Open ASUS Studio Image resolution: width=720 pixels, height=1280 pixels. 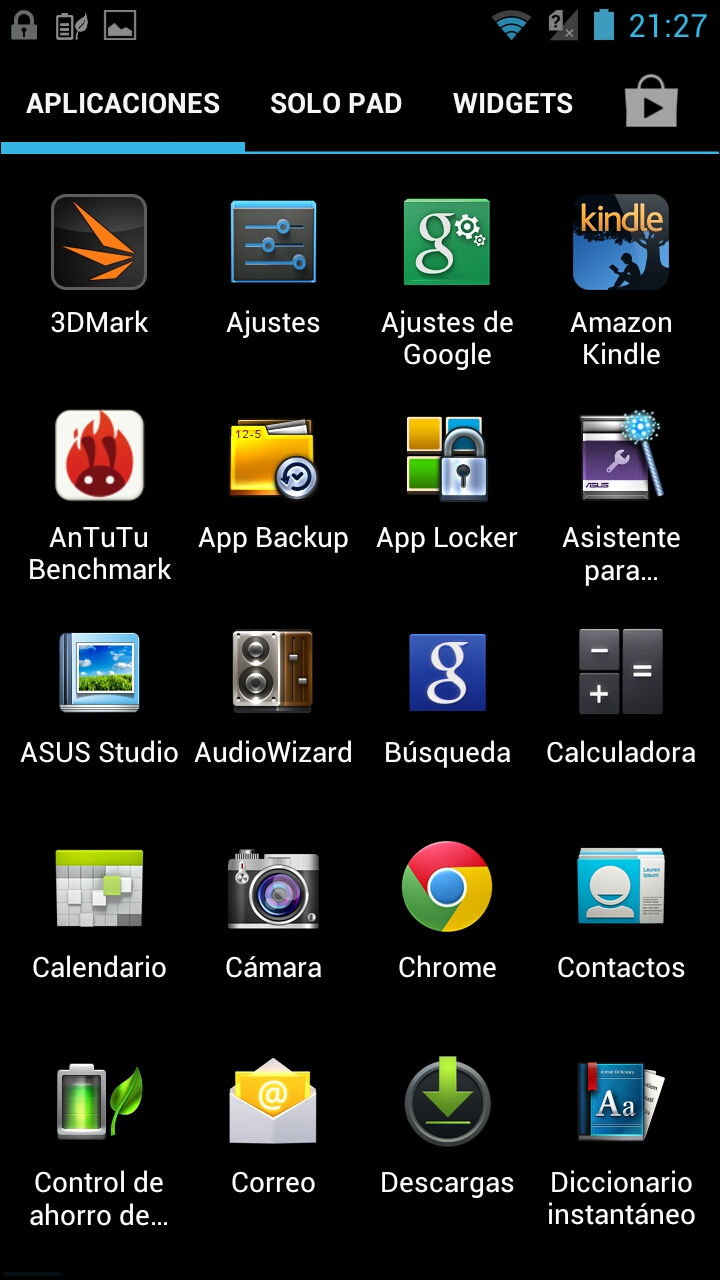(99, 672)
